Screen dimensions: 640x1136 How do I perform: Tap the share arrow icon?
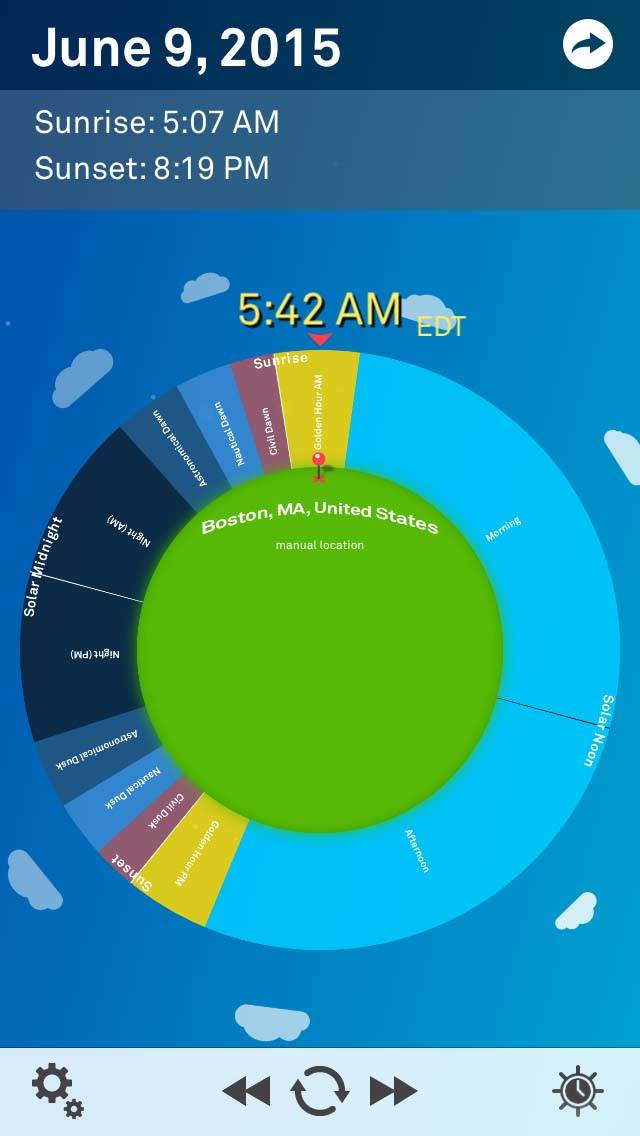pos(588,44)
